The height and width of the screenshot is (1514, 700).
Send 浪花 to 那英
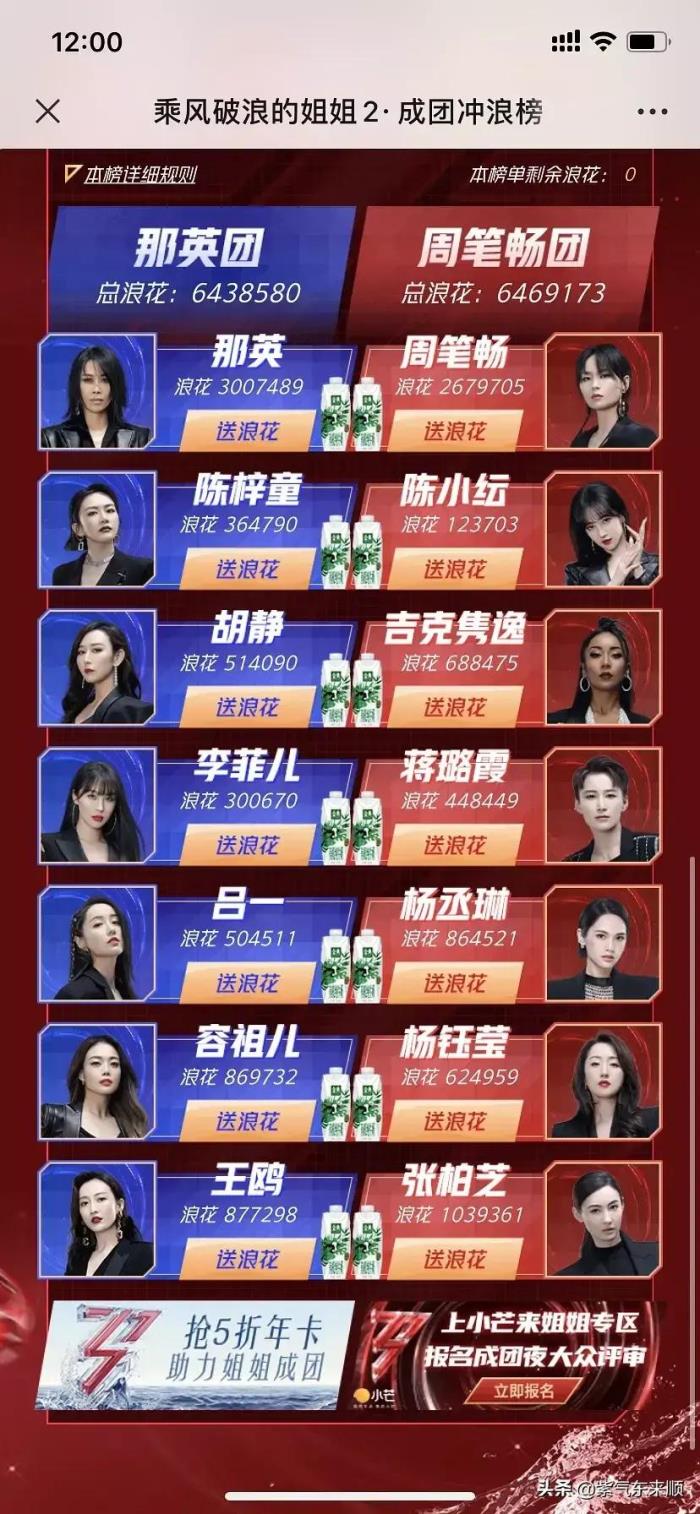[247, 431]
